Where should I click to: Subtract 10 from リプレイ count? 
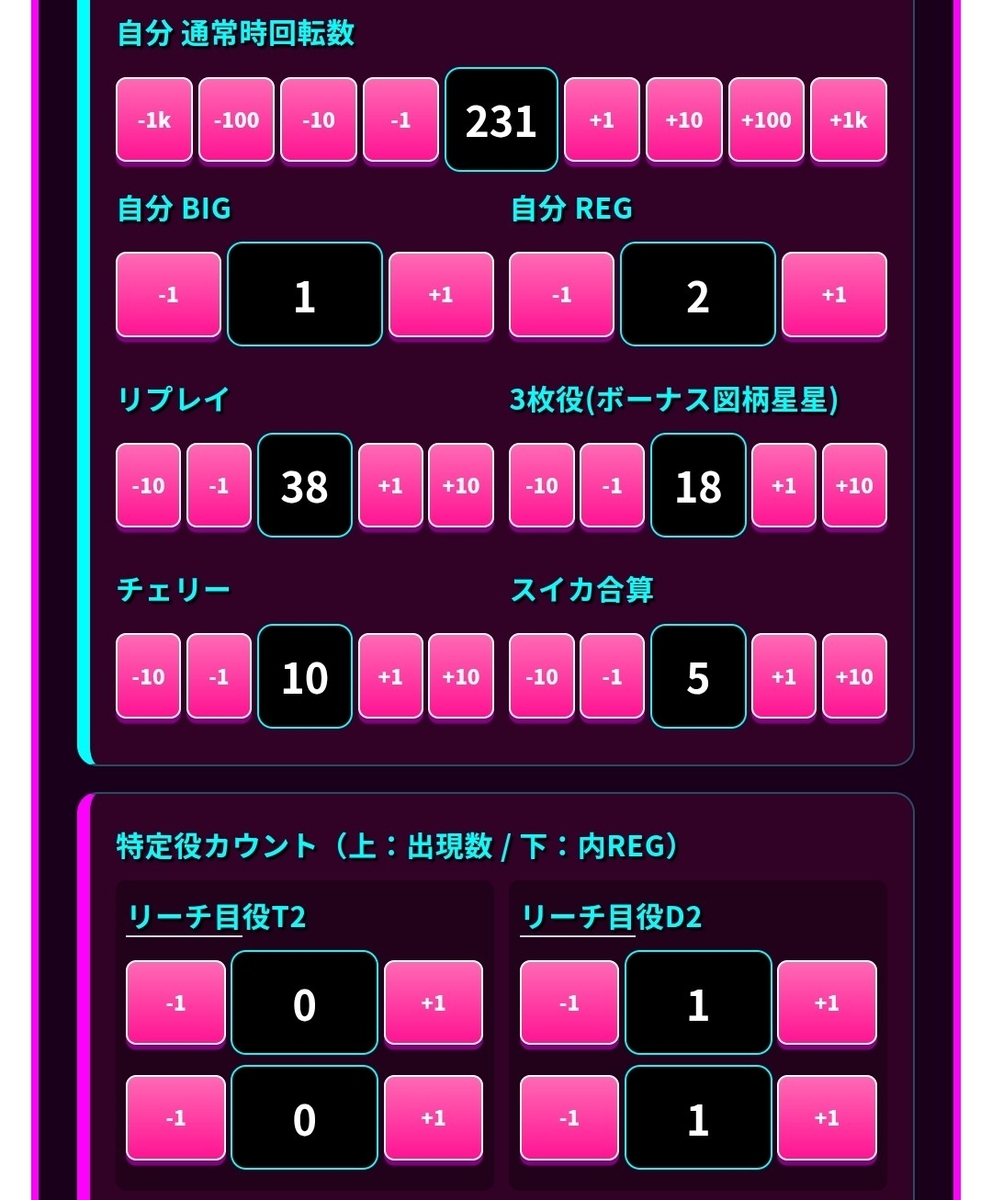148,486
